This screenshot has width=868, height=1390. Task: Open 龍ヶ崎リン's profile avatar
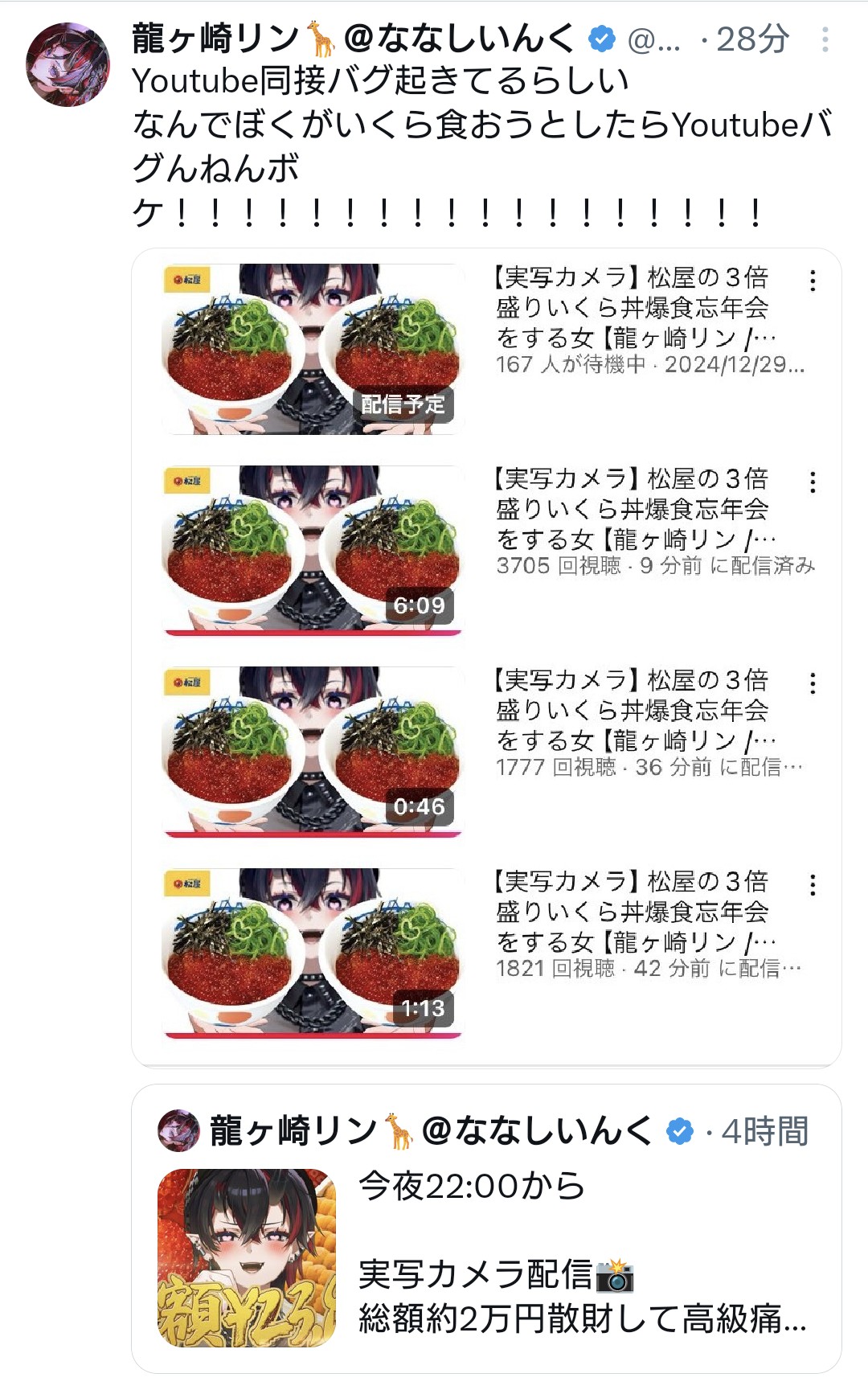pos(68,65)
